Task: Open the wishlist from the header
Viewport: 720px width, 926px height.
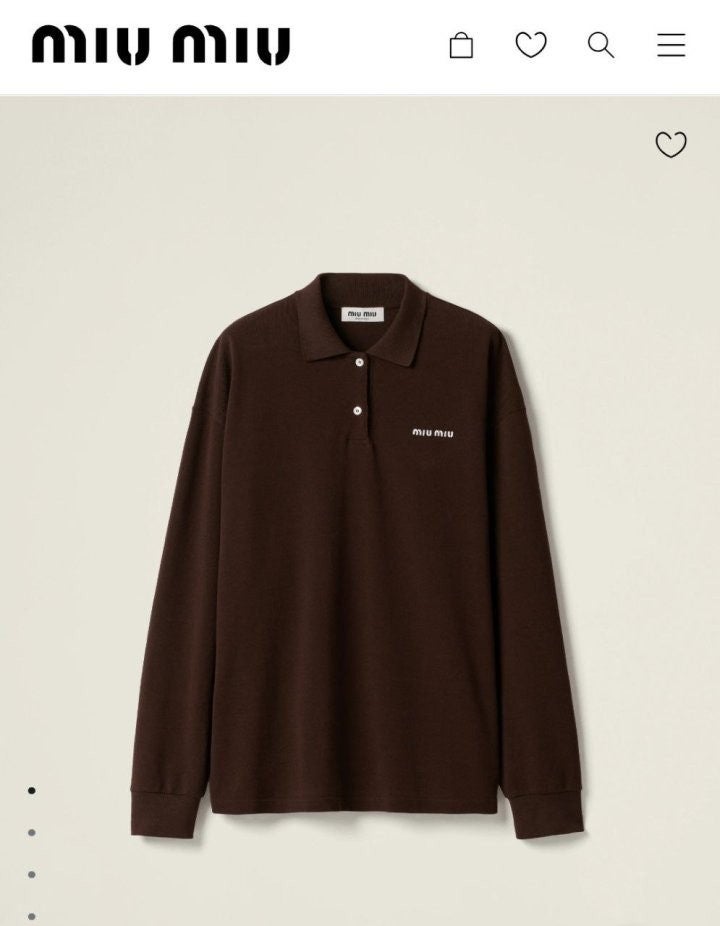Action: click(531, 45)
